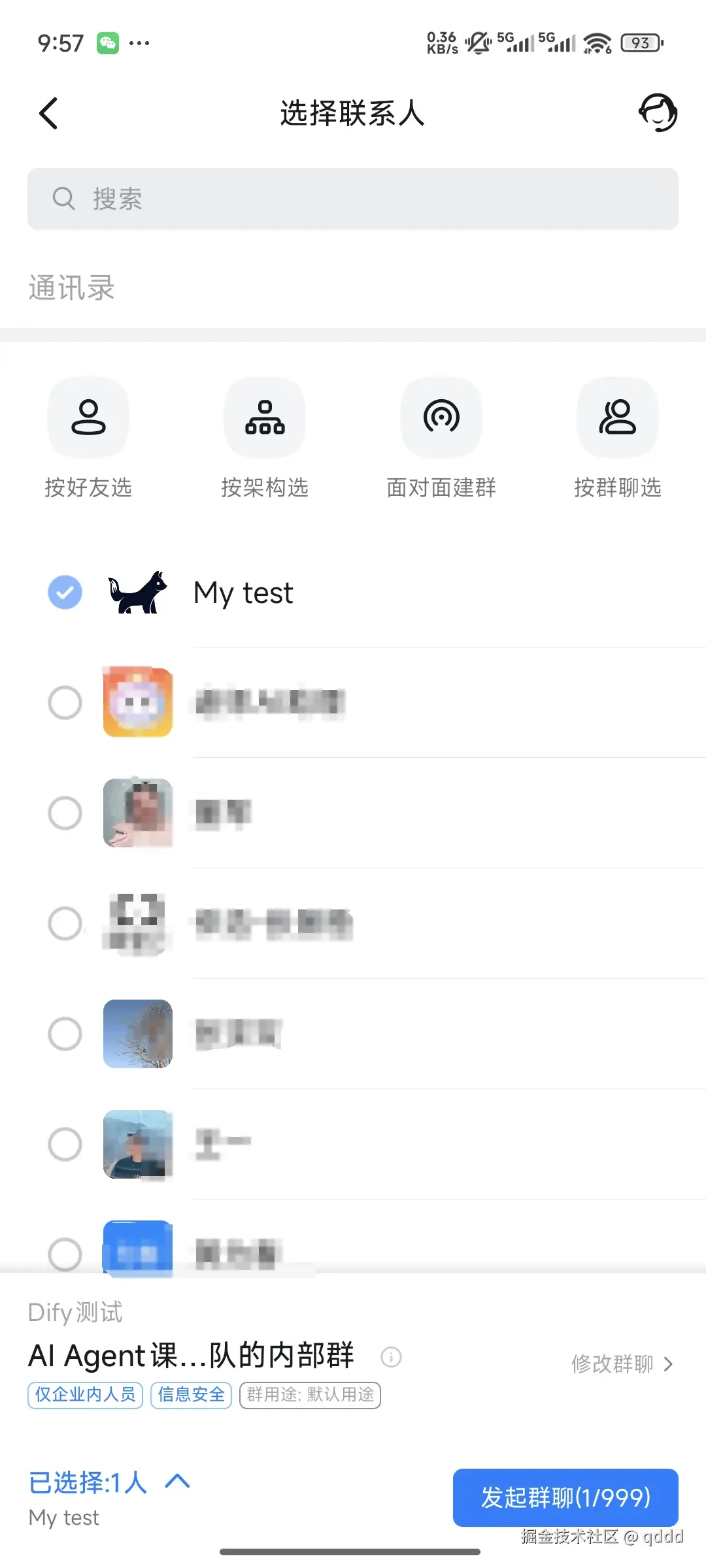Check the first blurred contact below My test
706x1568 pixels.
pyautogui.click(x=64, y=704)
